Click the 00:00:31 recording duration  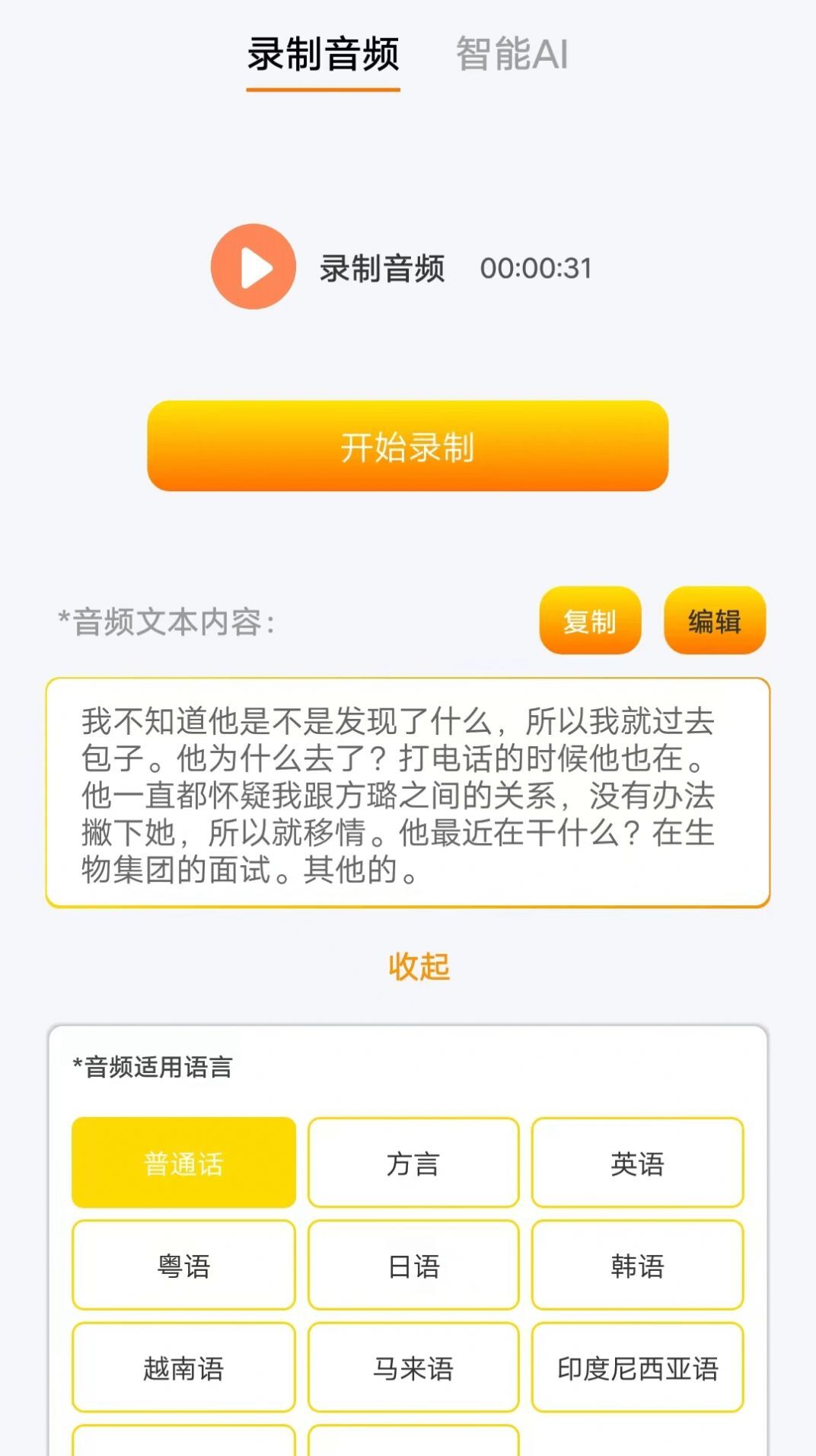[539, 268]
